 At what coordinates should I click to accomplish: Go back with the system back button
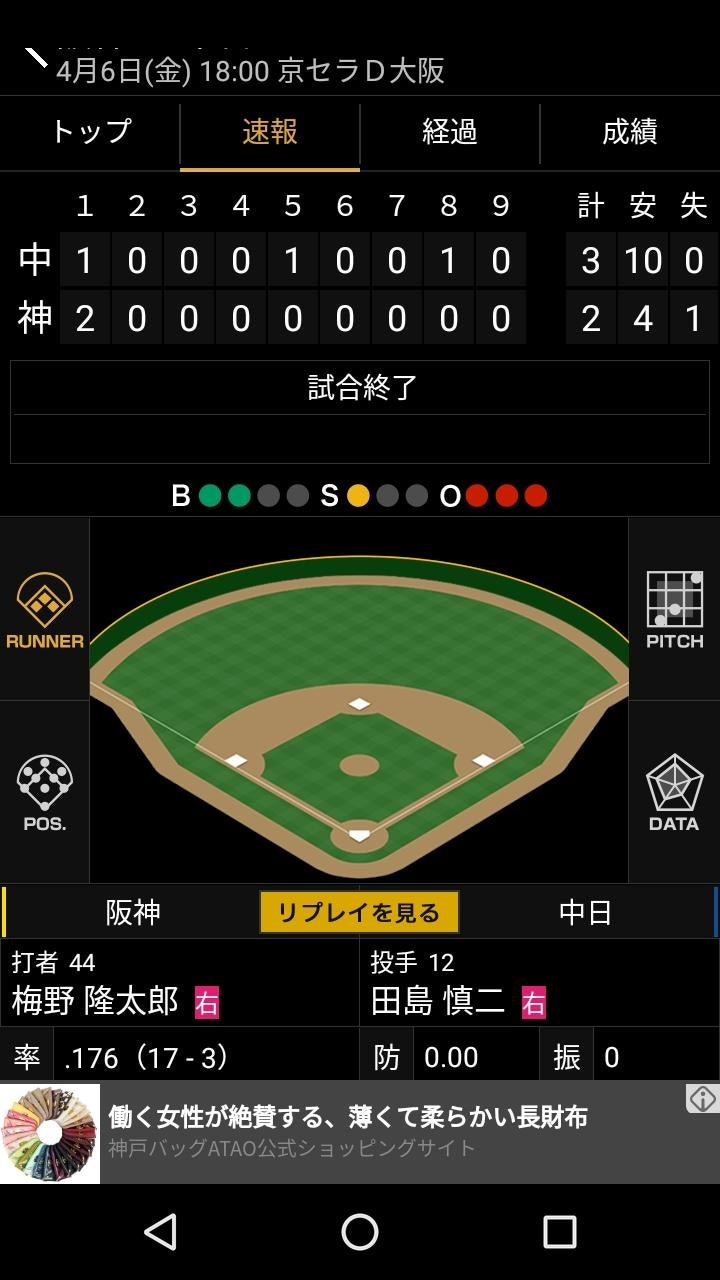point(160,1232)
